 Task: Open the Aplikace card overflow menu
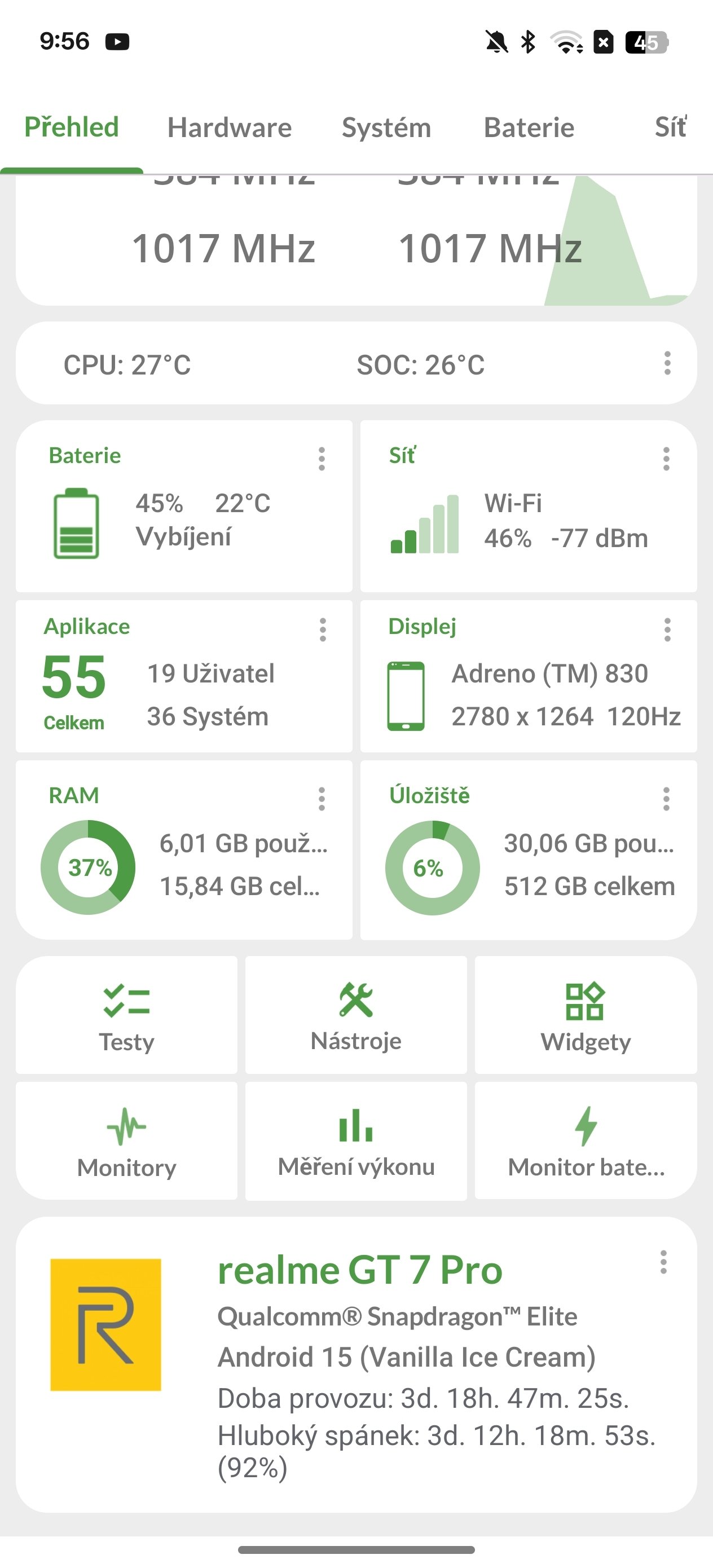point(321,632)
